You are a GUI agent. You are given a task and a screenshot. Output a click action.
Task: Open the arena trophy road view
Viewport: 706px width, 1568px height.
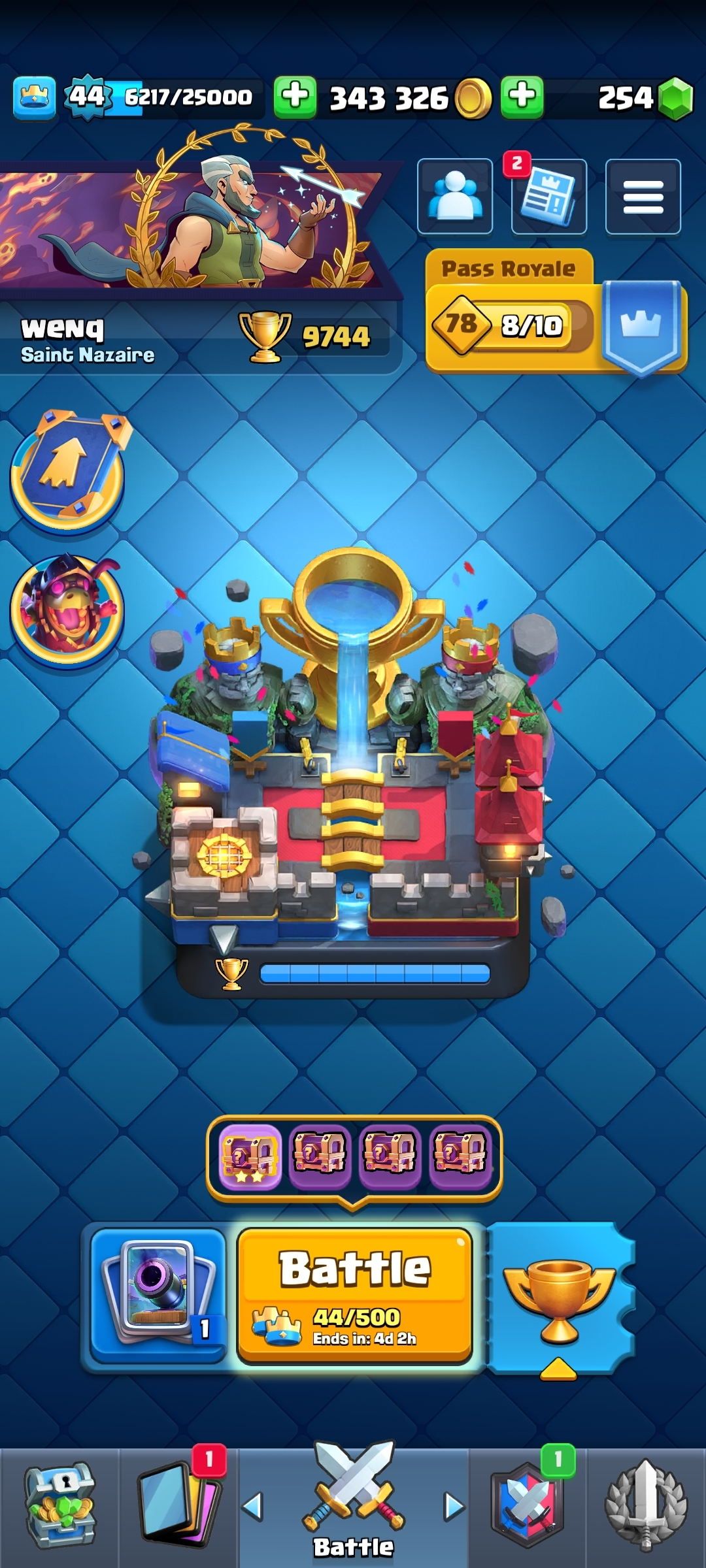353,771
